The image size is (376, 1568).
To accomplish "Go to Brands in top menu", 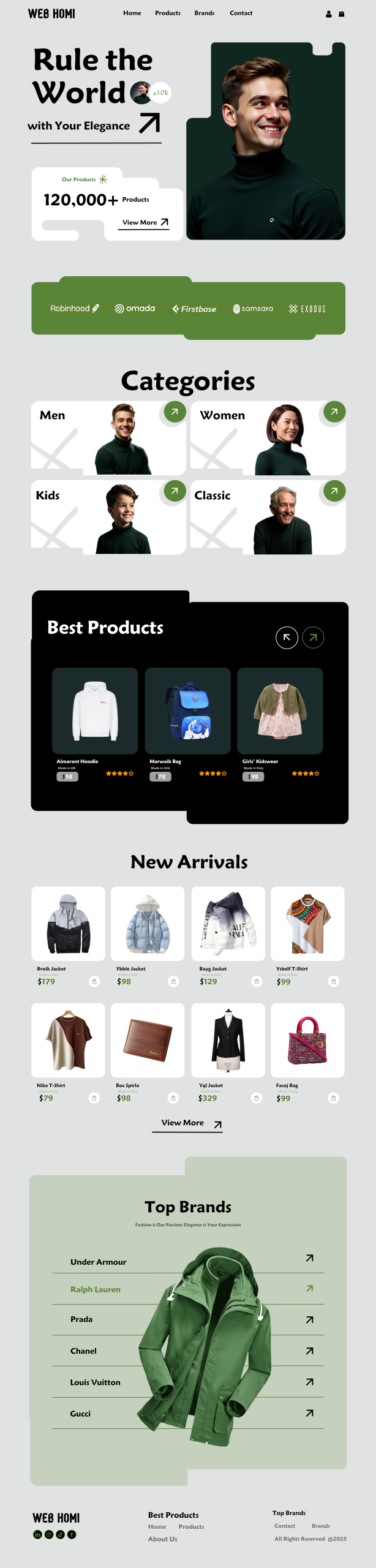I will pyautogui.click(x=204, y=13).
